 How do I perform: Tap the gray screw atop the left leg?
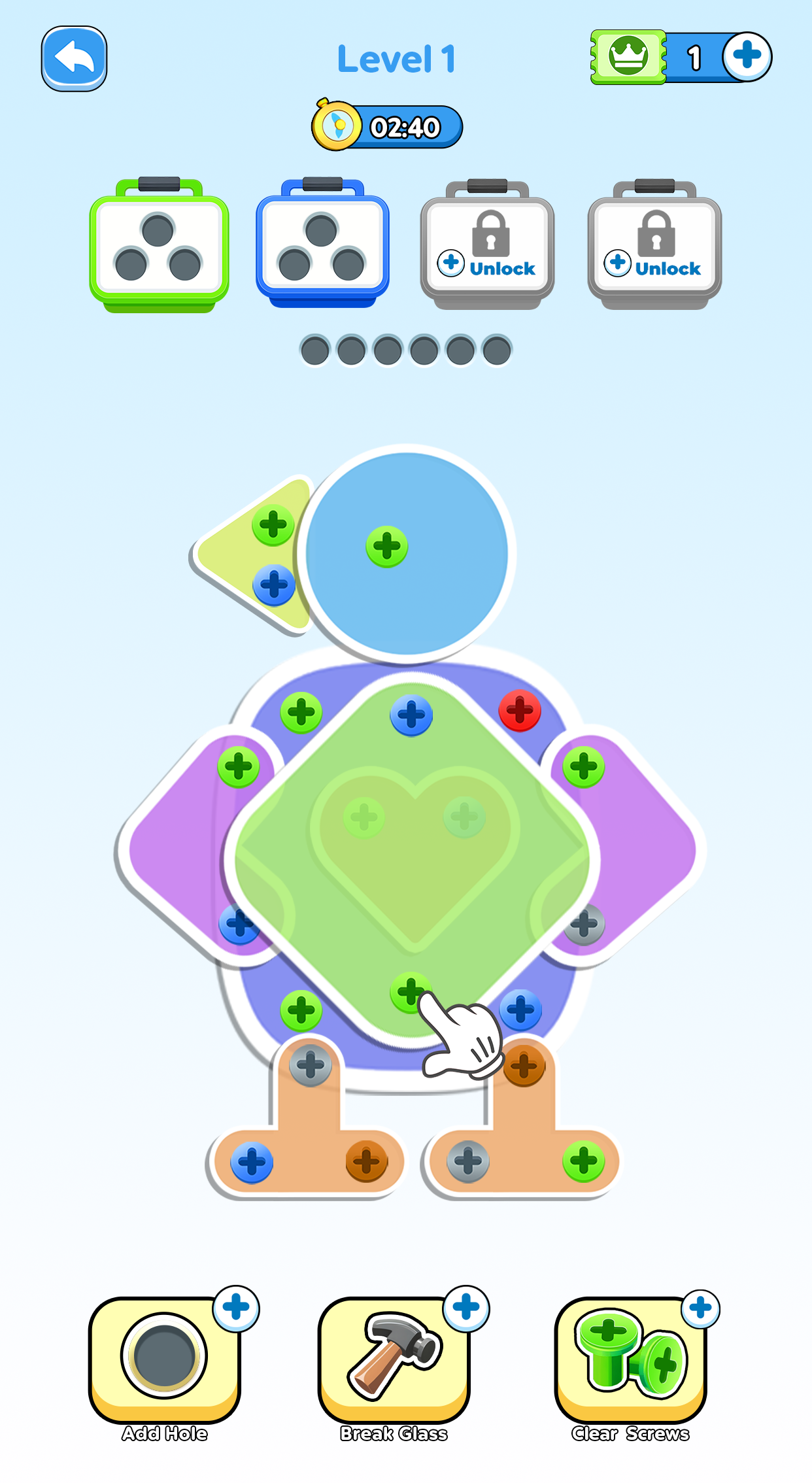[x=310, y=1065]
